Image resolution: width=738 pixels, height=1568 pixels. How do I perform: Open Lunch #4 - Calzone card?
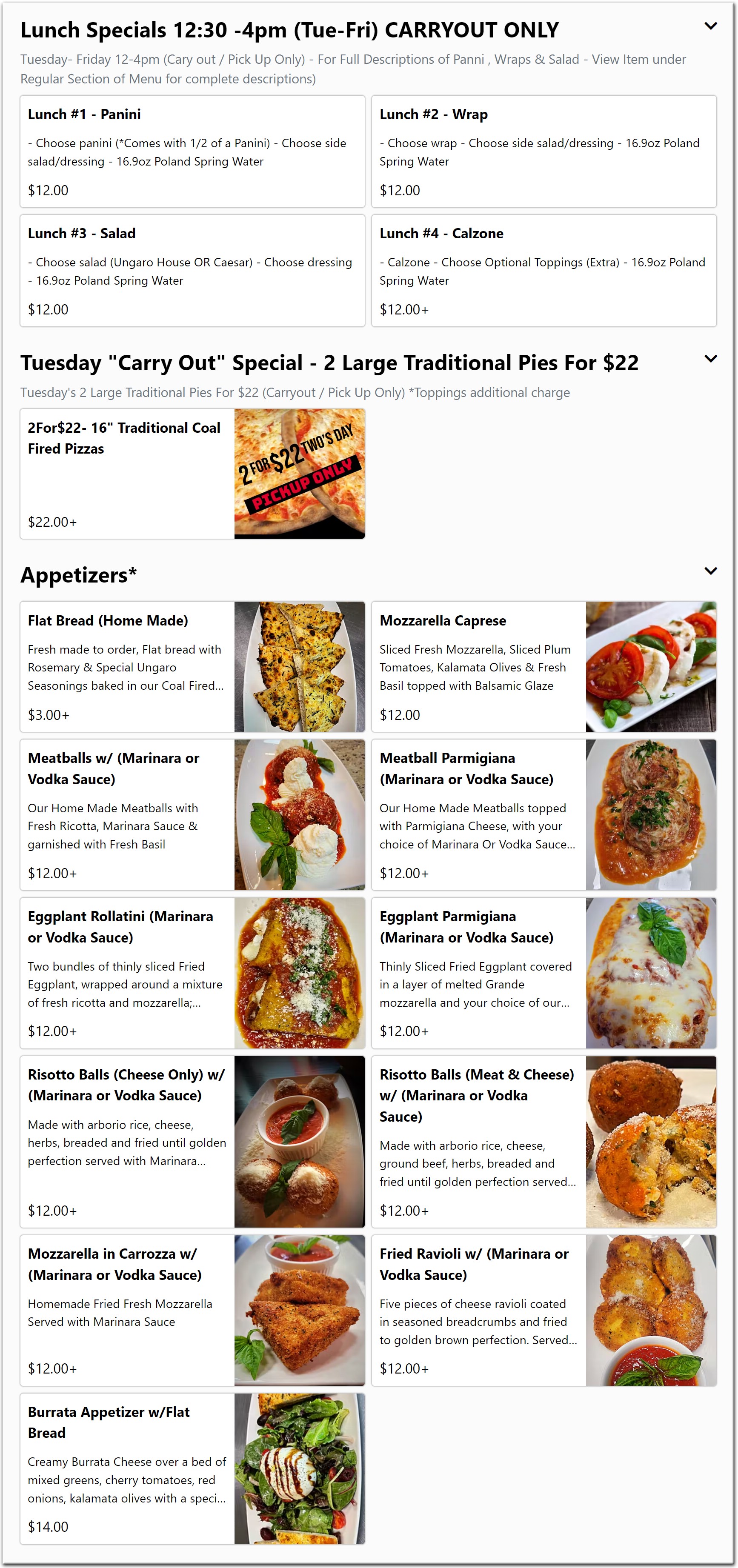click(x=544, y=270)
